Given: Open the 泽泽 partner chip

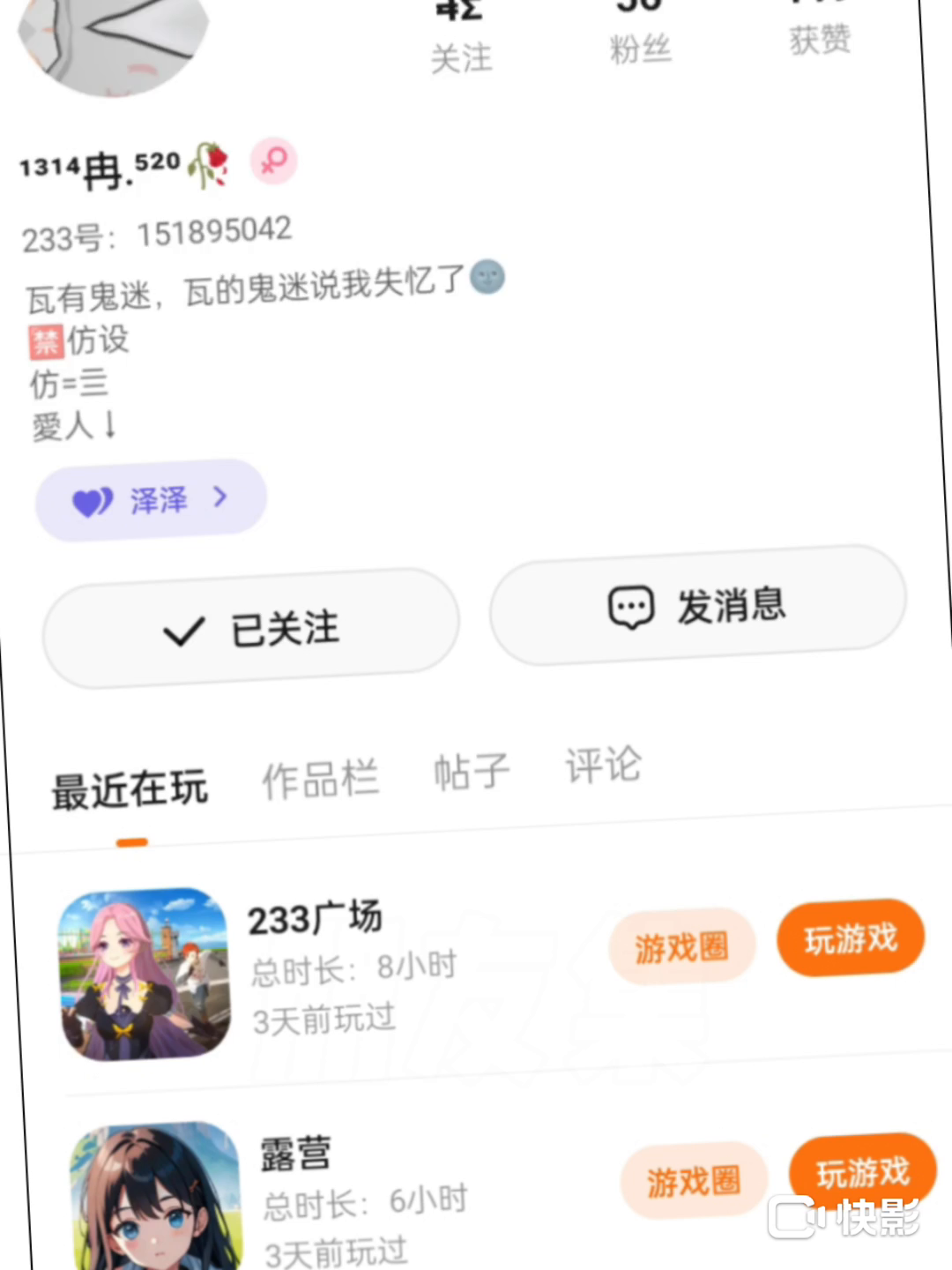Looking at the screenshot, I should tap(151, 500).
